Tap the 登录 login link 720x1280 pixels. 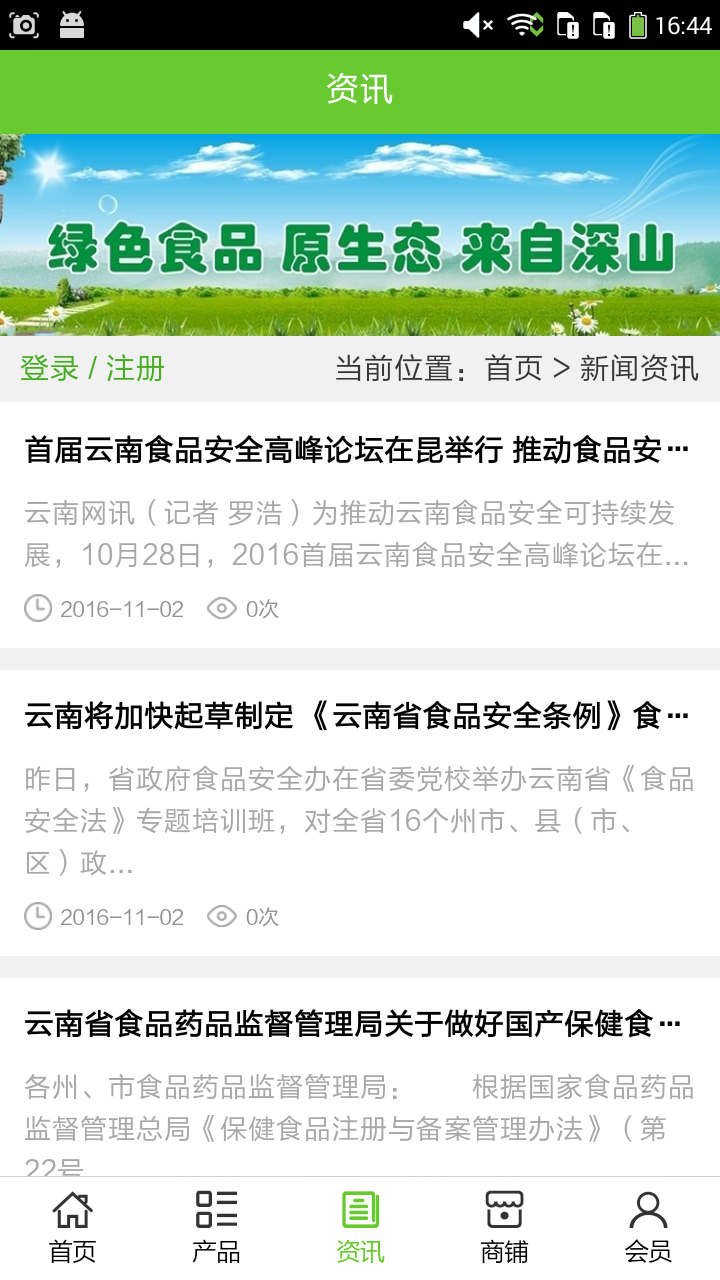(x=49, y=368)
